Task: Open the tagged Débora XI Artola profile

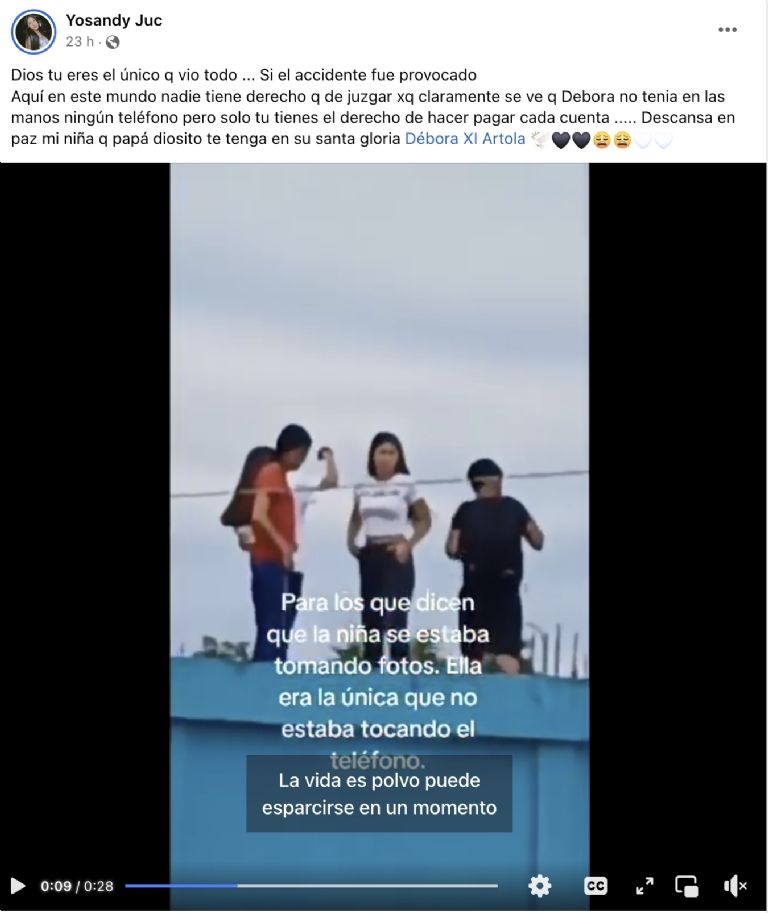Action: (x=465, y=139)
